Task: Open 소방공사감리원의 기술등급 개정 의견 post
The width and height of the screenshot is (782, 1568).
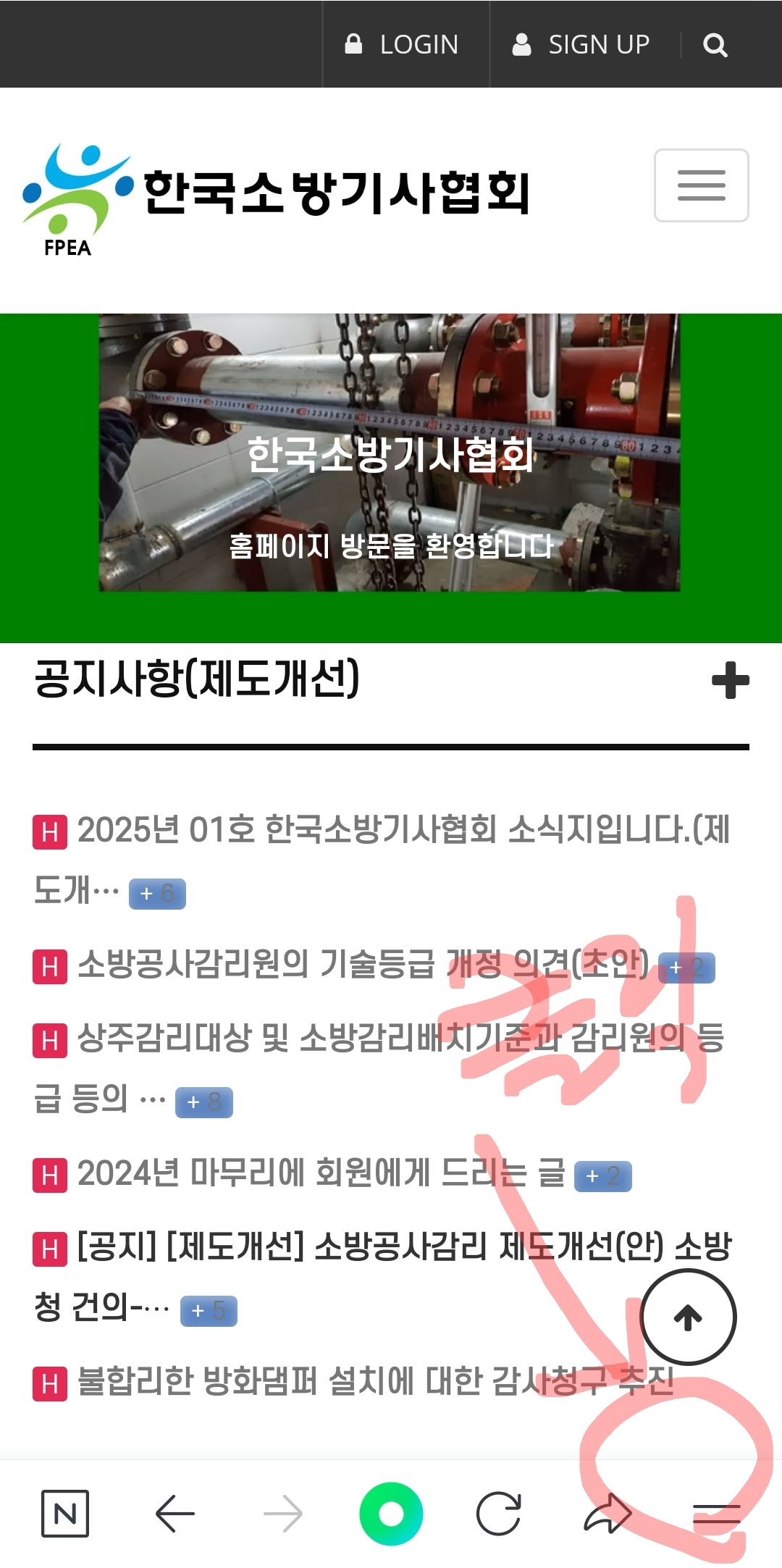Action: tap(362, 965)
